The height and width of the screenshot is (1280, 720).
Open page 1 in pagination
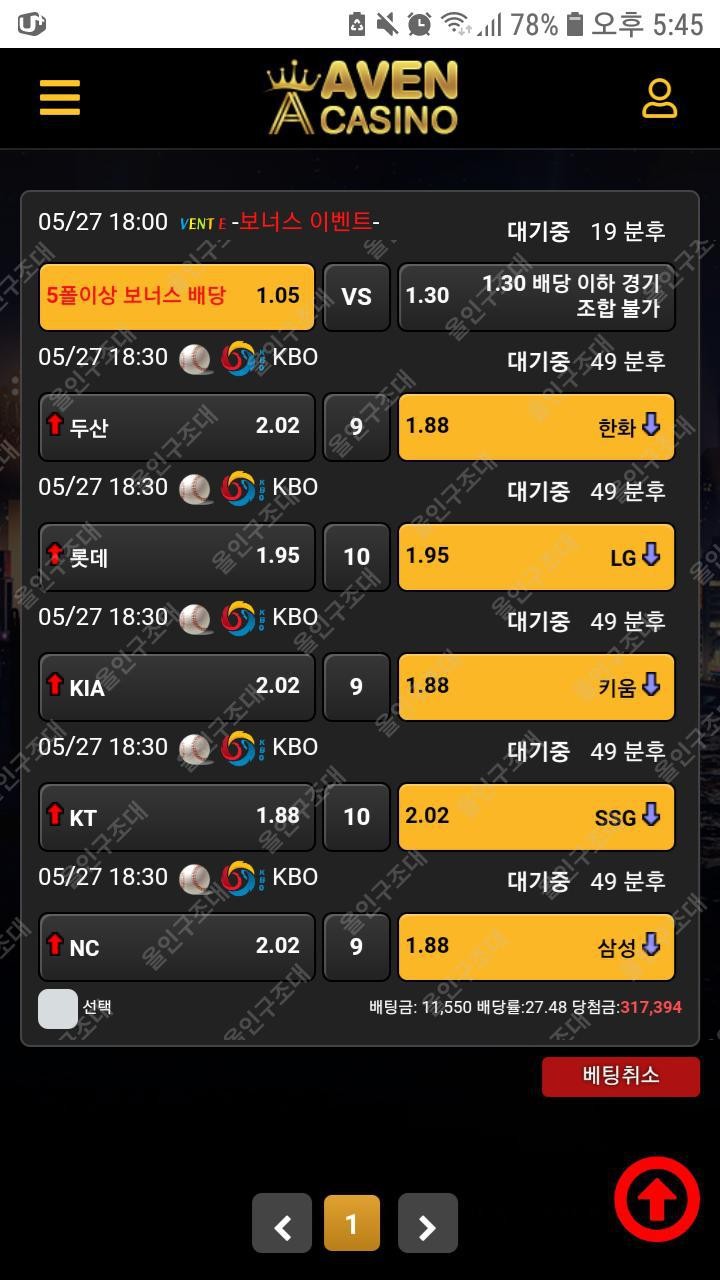[x=352, y=1223]
